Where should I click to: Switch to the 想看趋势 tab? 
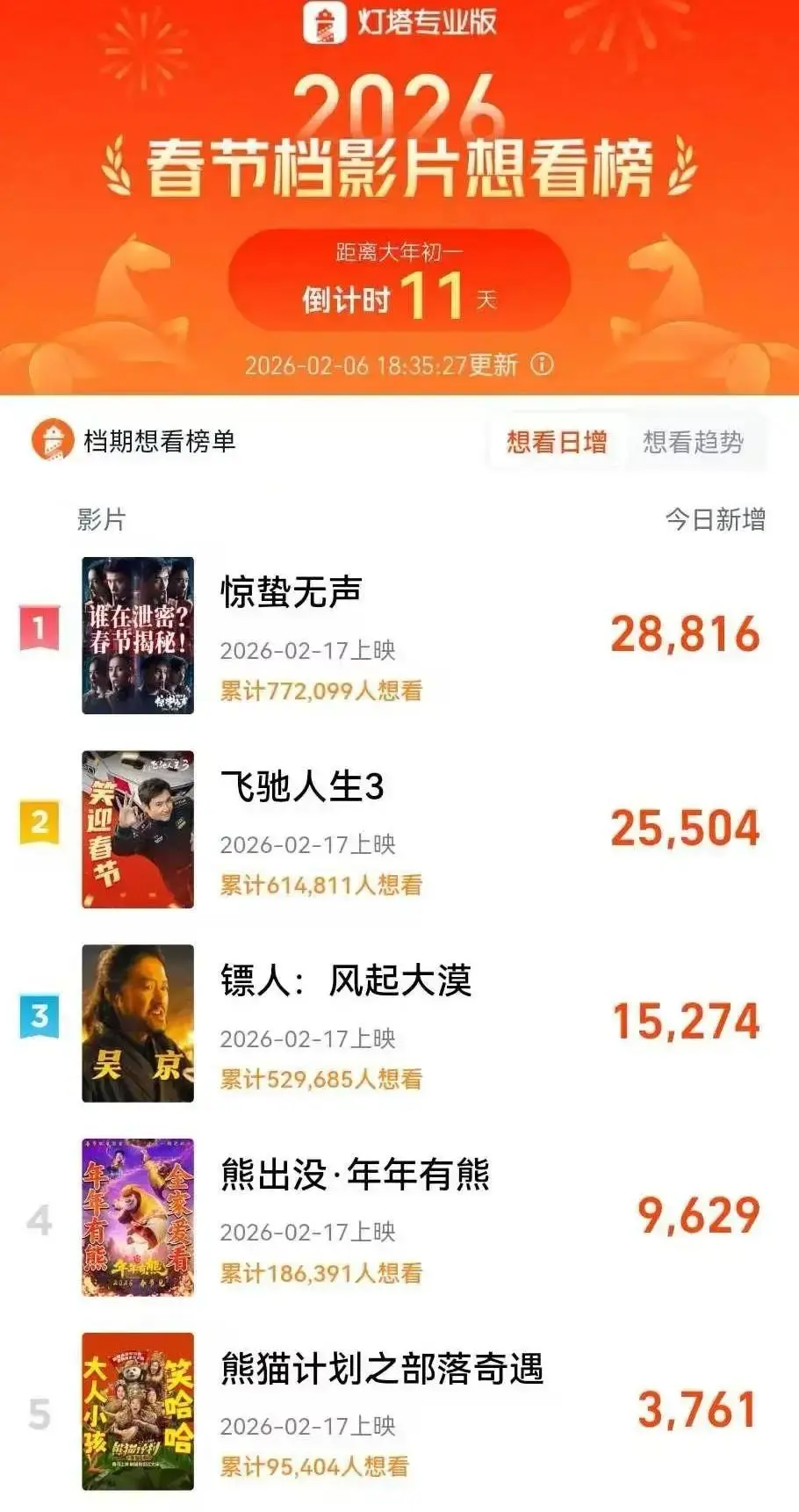(x=693, y=442)
